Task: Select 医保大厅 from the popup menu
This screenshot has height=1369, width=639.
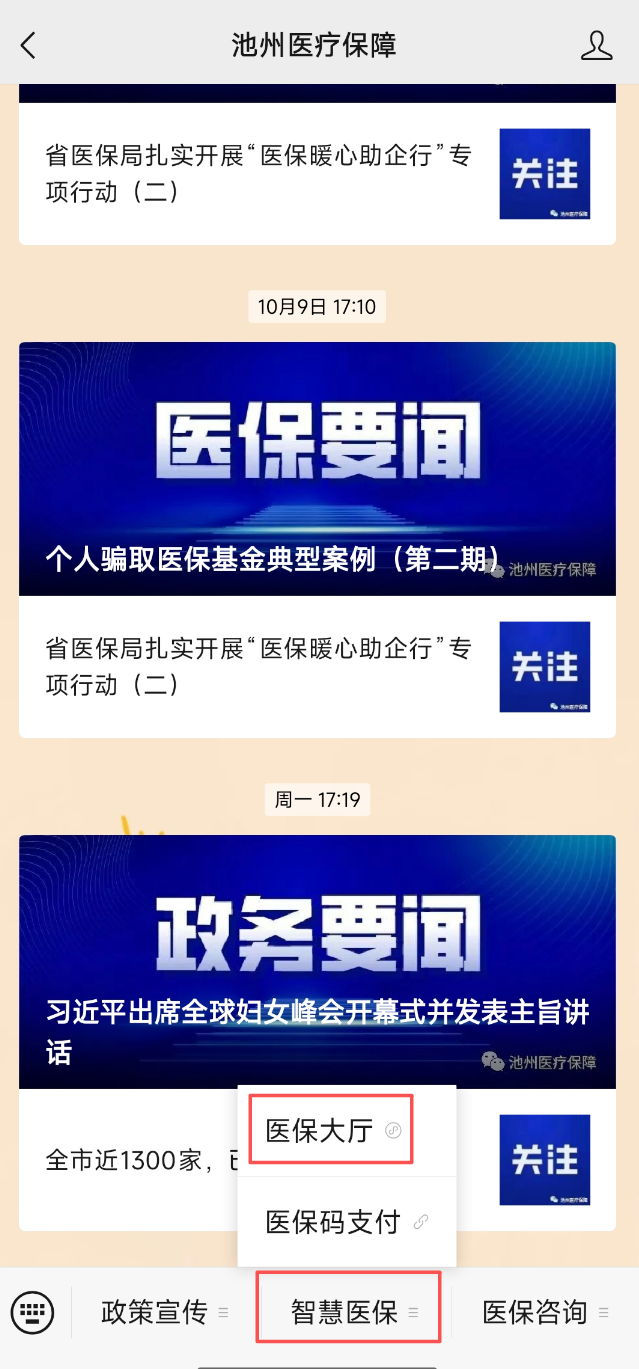Action: coord(331,1131)
